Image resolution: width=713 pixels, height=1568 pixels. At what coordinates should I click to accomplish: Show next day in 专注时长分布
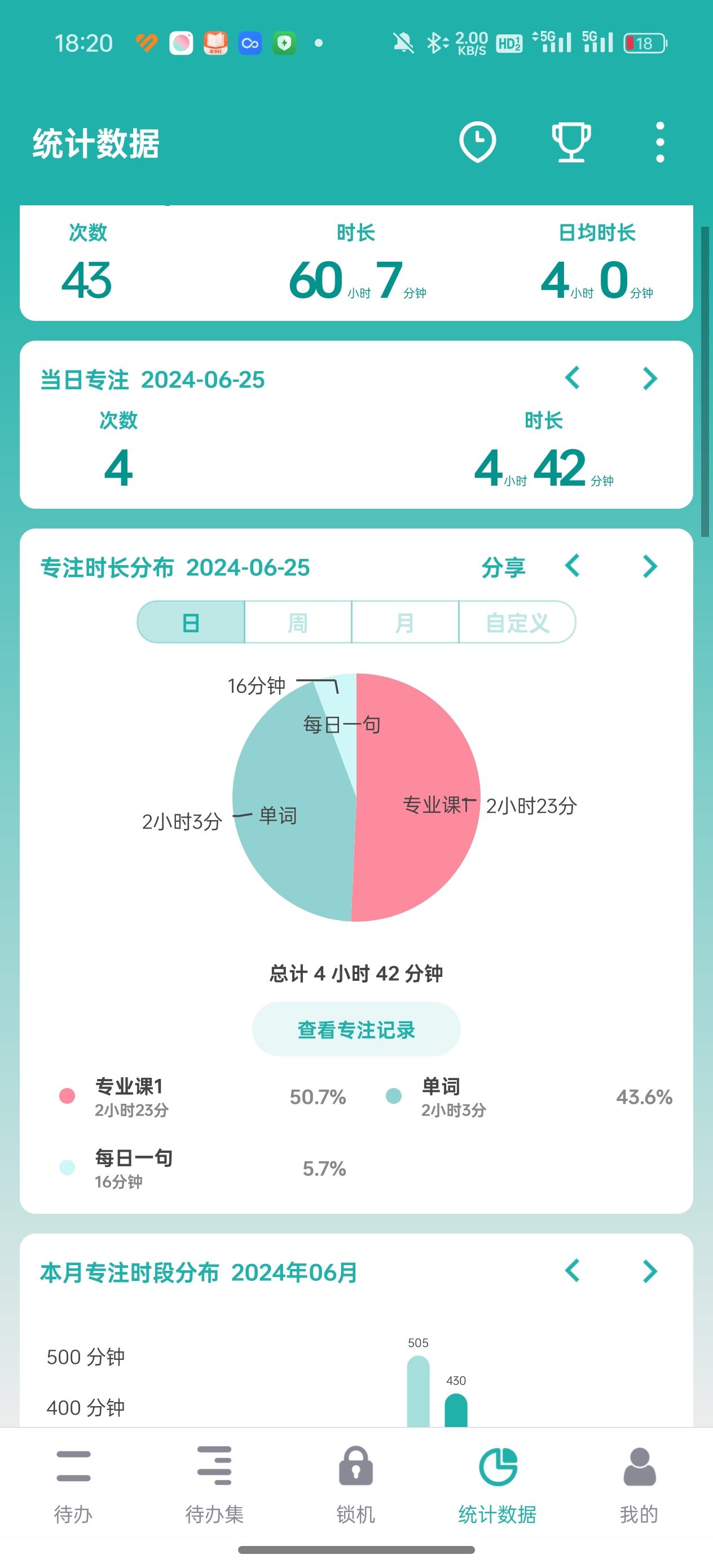point(650,567)
